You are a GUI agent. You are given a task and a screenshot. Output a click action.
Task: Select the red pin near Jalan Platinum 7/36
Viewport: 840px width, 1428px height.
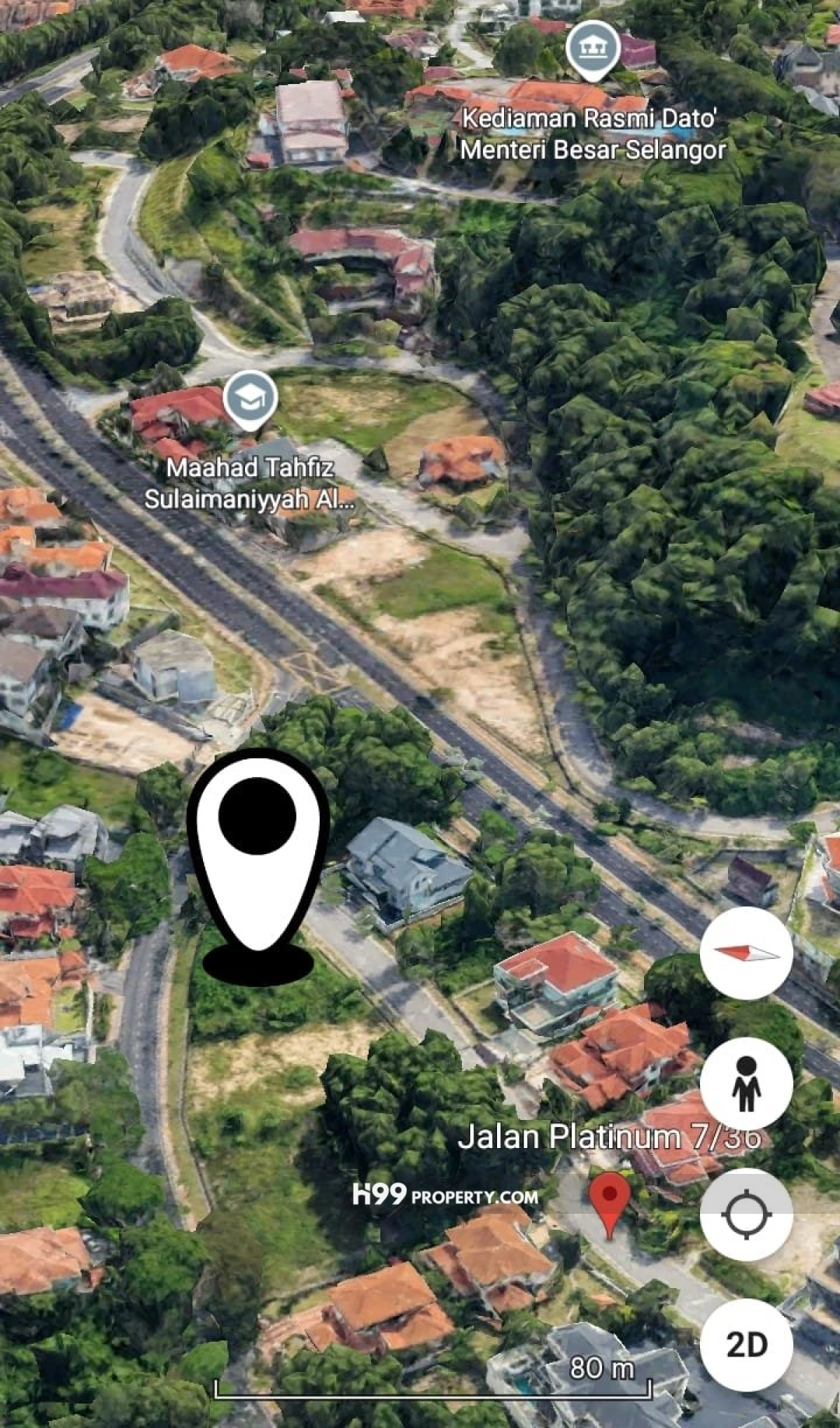(x=609, y=1198)
